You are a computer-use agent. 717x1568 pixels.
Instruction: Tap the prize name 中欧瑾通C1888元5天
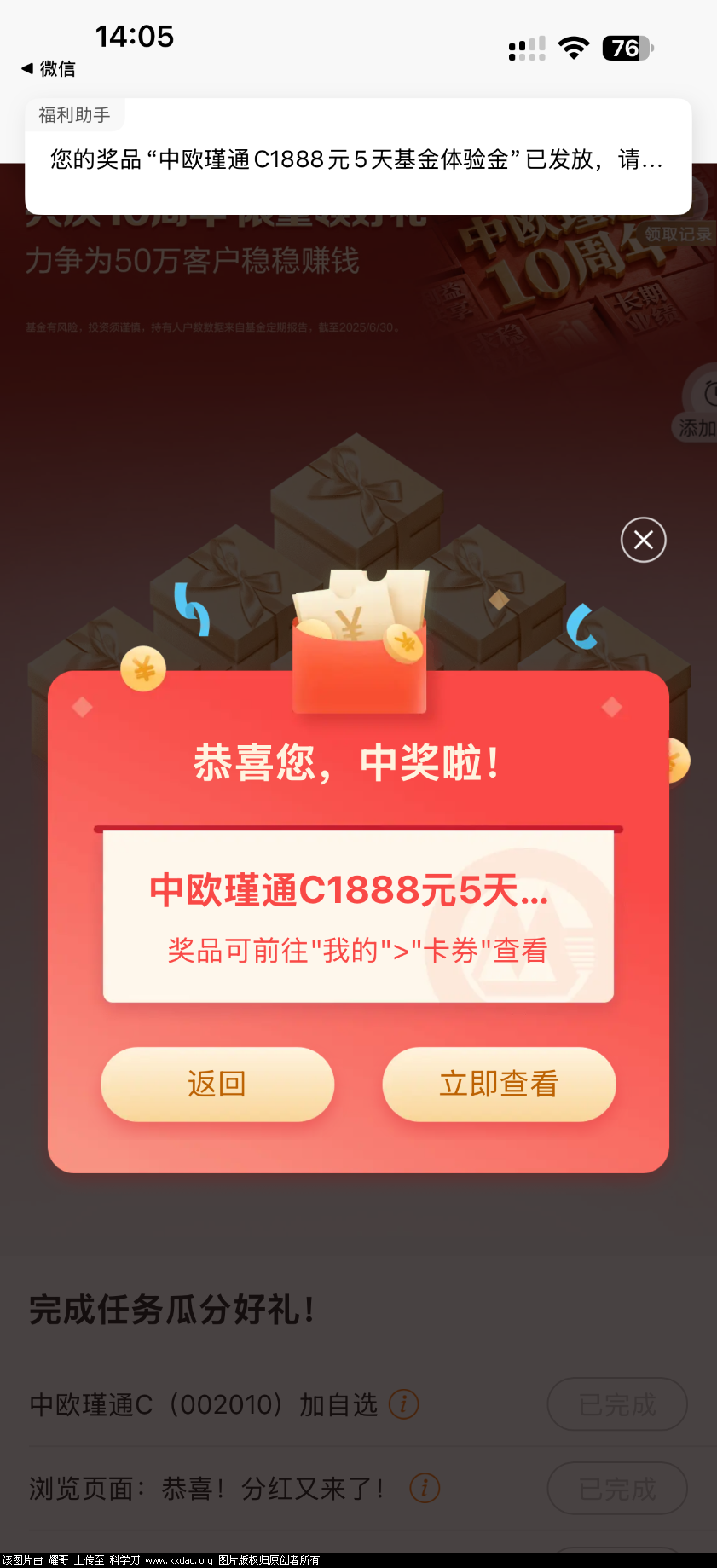point(359,890)
